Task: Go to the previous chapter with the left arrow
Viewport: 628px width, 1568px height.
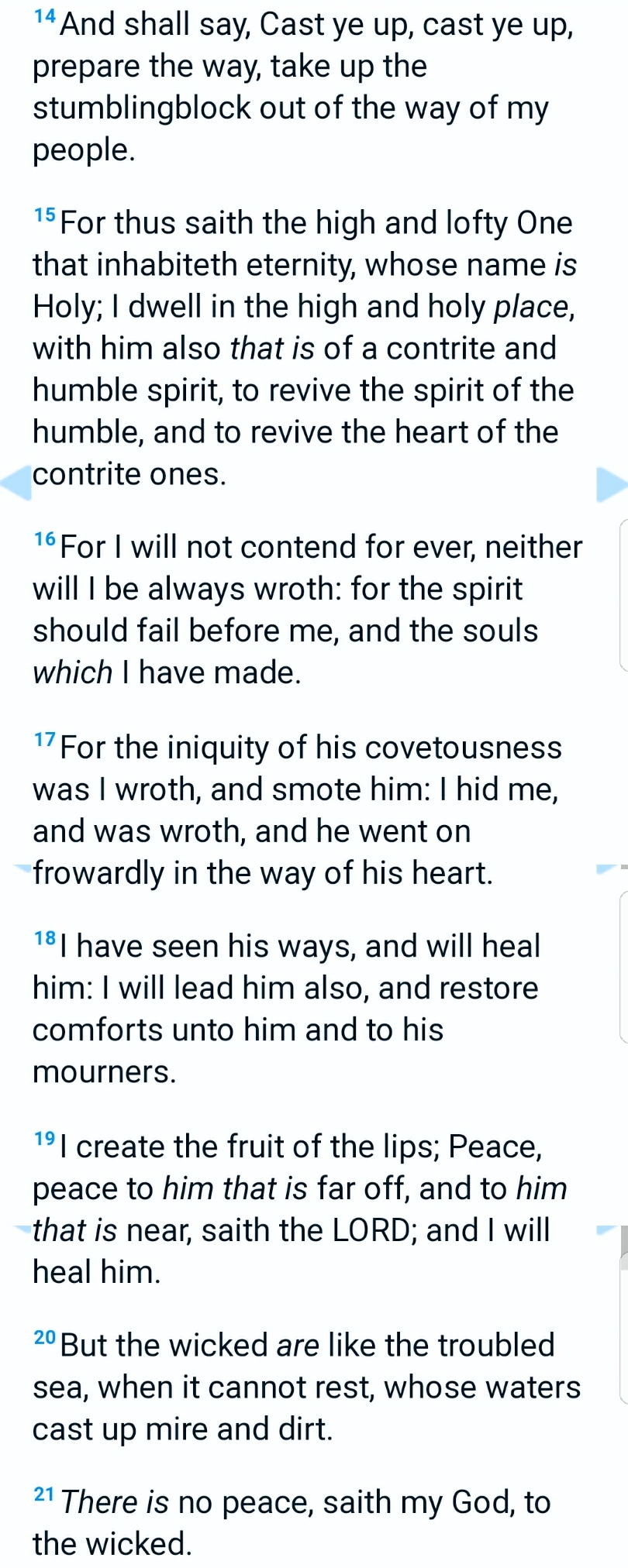Action: click(16, 483)
